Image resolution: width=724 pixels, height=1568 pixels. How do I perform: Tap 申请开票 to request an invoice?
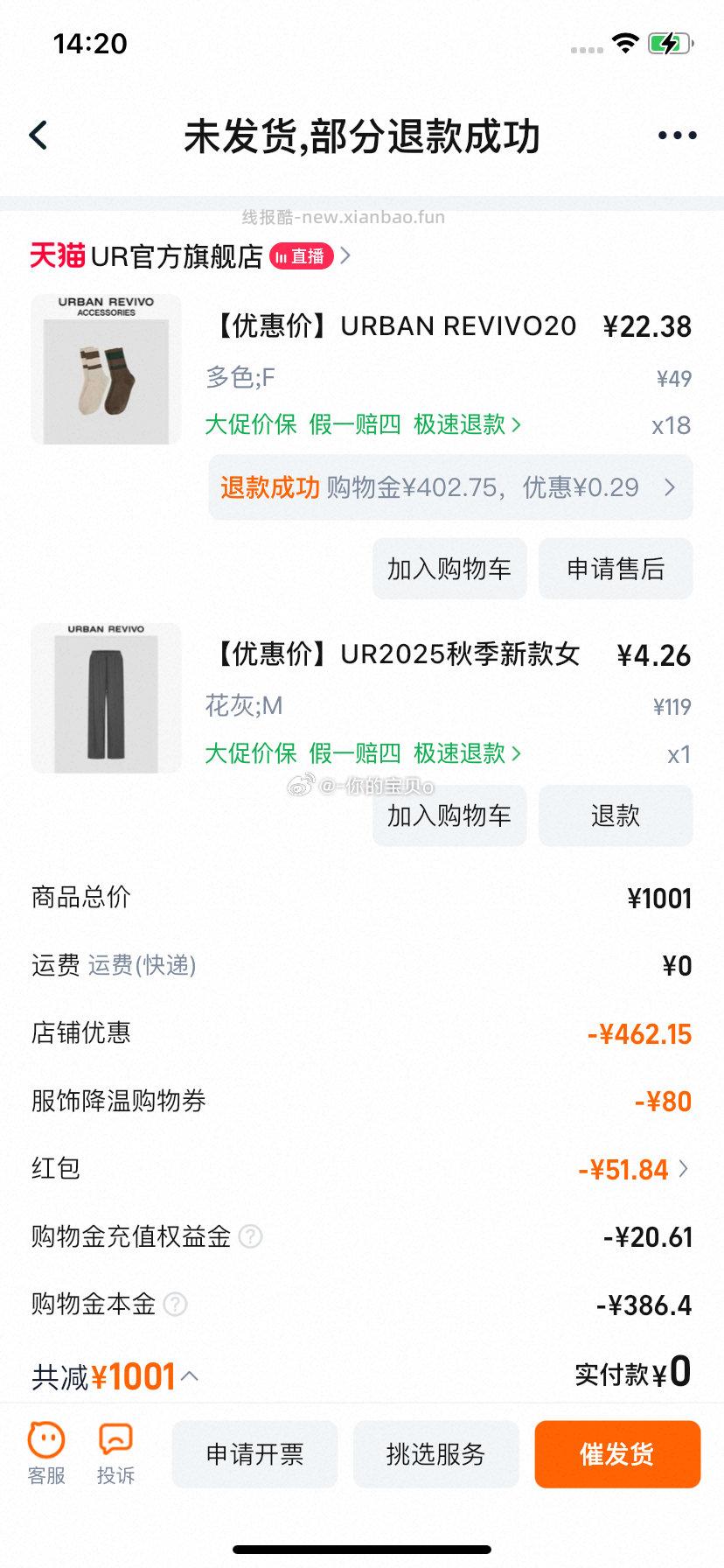tap(254, 1454)
